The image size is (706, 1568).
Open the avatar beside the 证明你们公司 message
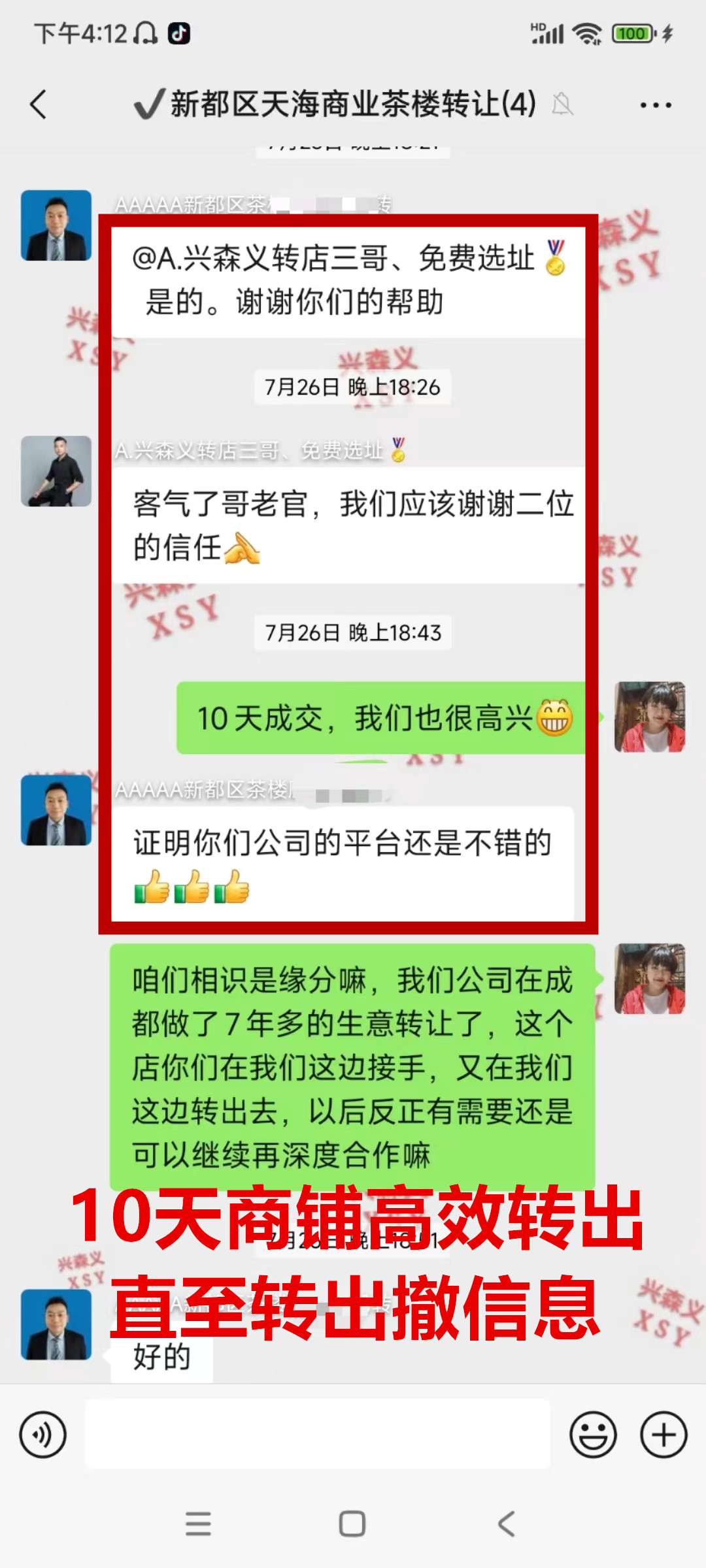pyautogui.click(x=56, y=810)
